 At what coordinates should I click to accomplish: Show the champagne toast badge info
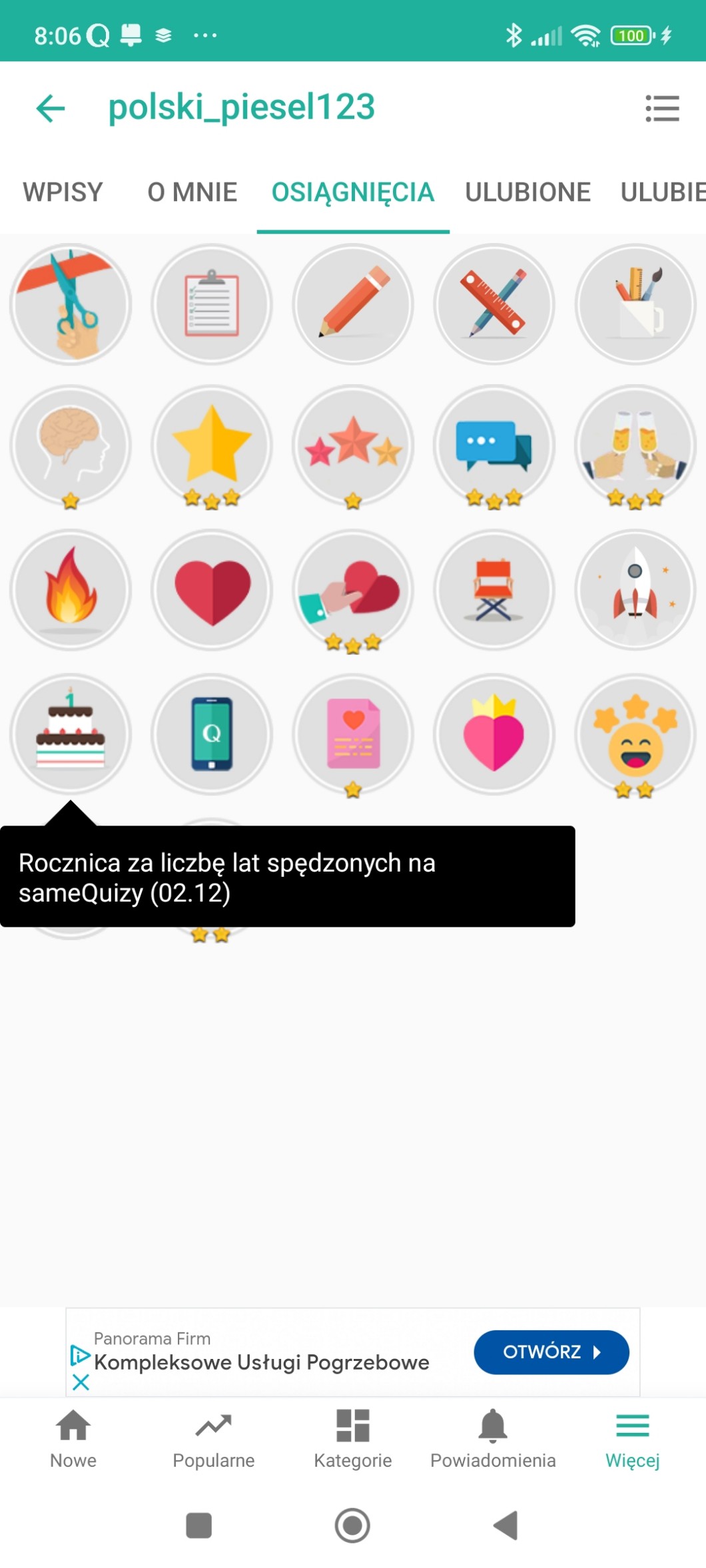pyautogui.click(x=635, y=445)
